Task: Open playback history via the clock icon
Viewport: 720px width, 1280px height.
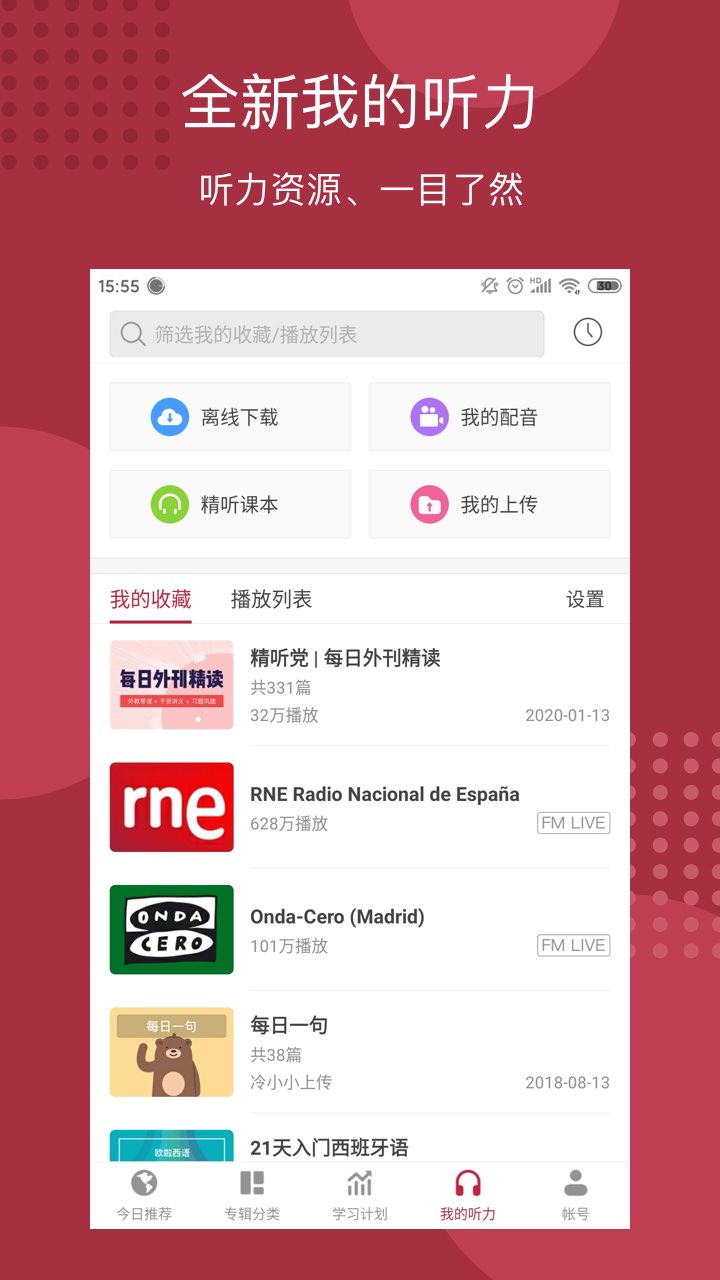Action: click(x=587, y=332)
